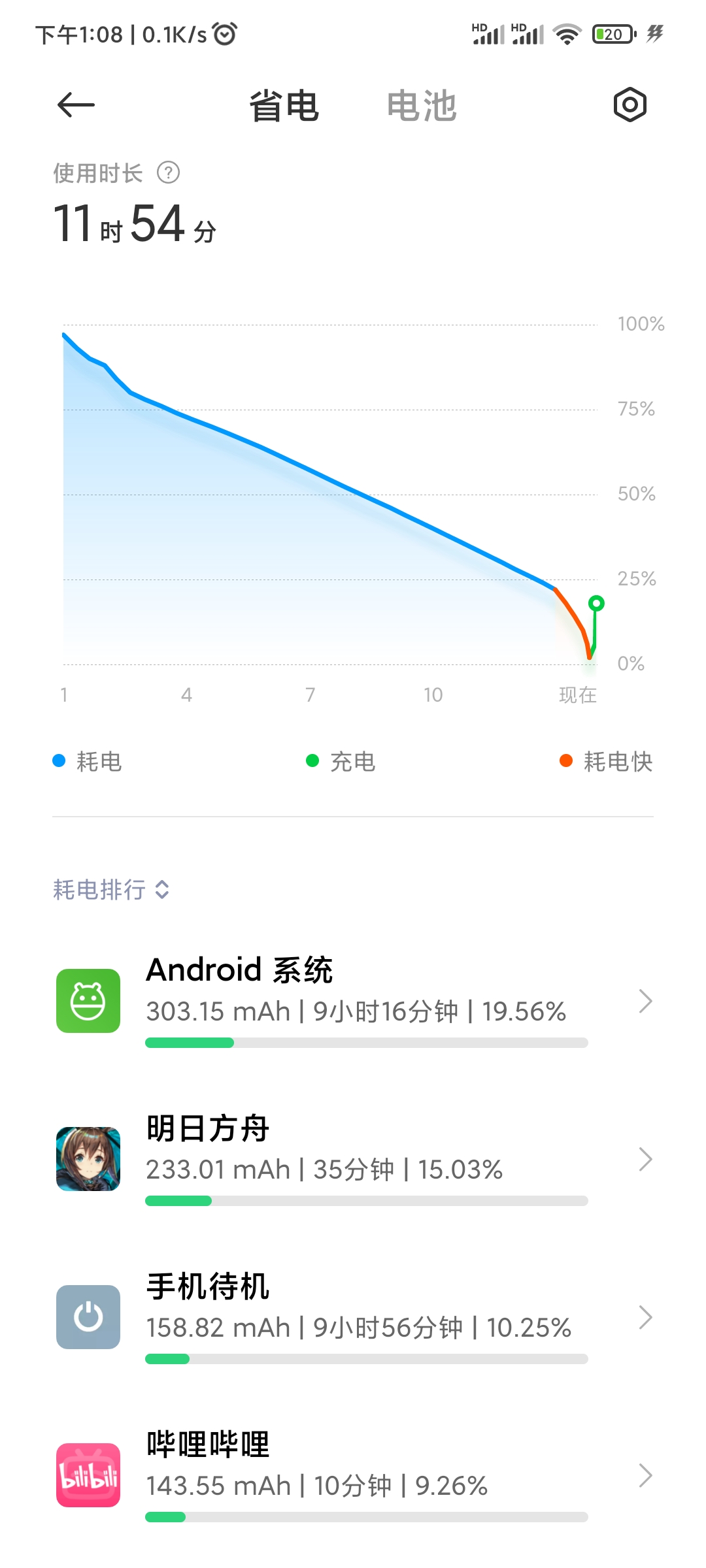Image resolution: width=706 pixels, height=1568 pixels.
Task: Check 哔哩哔哩 battery usage details
Action: 353,1475
